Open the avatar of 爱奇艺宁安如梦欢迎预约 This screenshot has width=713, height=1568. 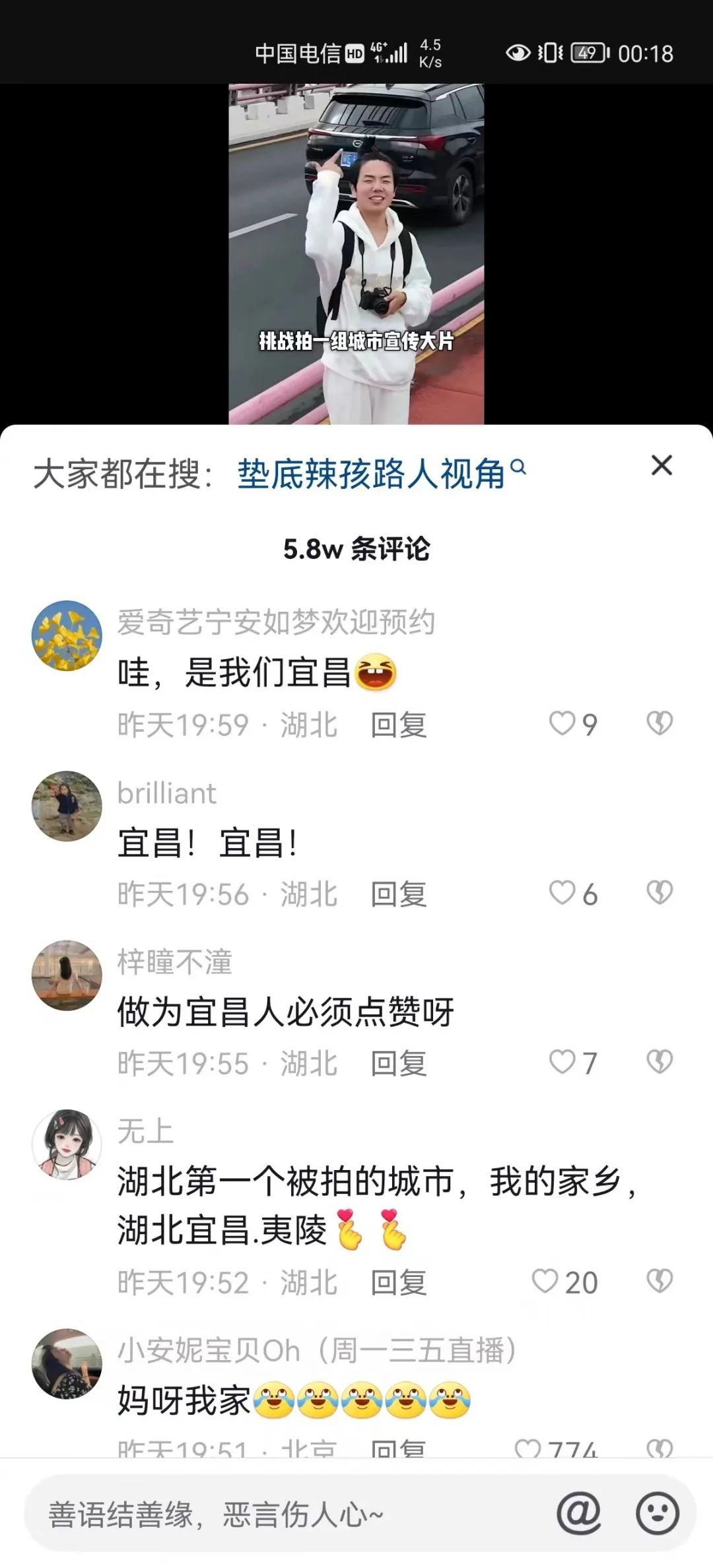(x=67, y=636)
